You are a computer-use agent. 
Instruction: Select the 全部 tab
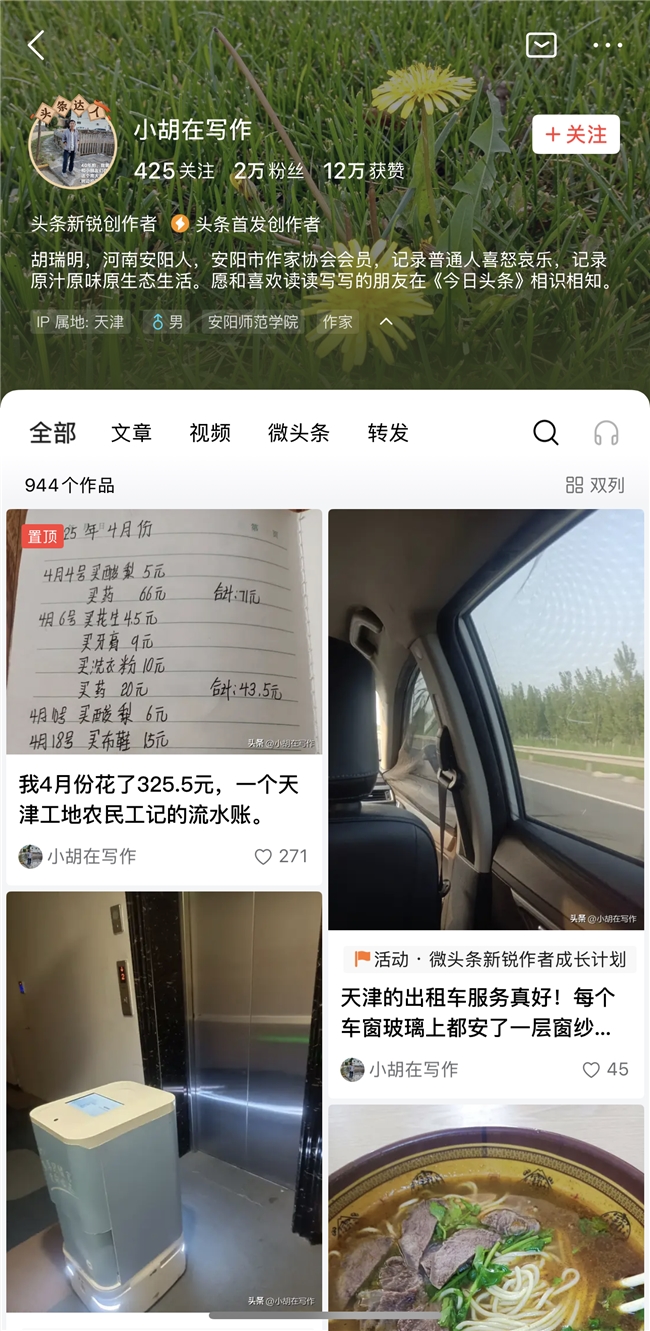click(53, 432)
